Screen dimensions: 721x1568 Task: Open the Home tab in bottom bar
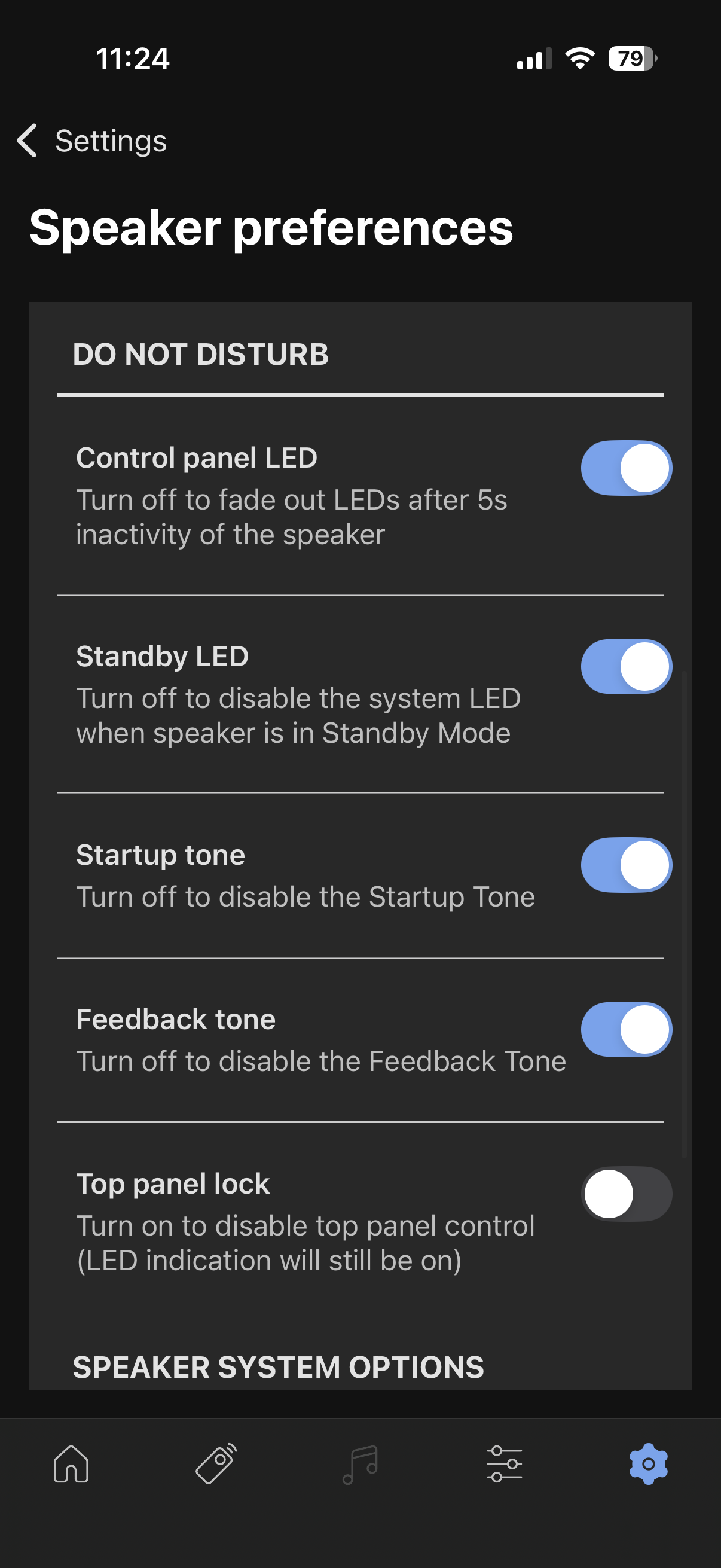(x=71, y=1464)
